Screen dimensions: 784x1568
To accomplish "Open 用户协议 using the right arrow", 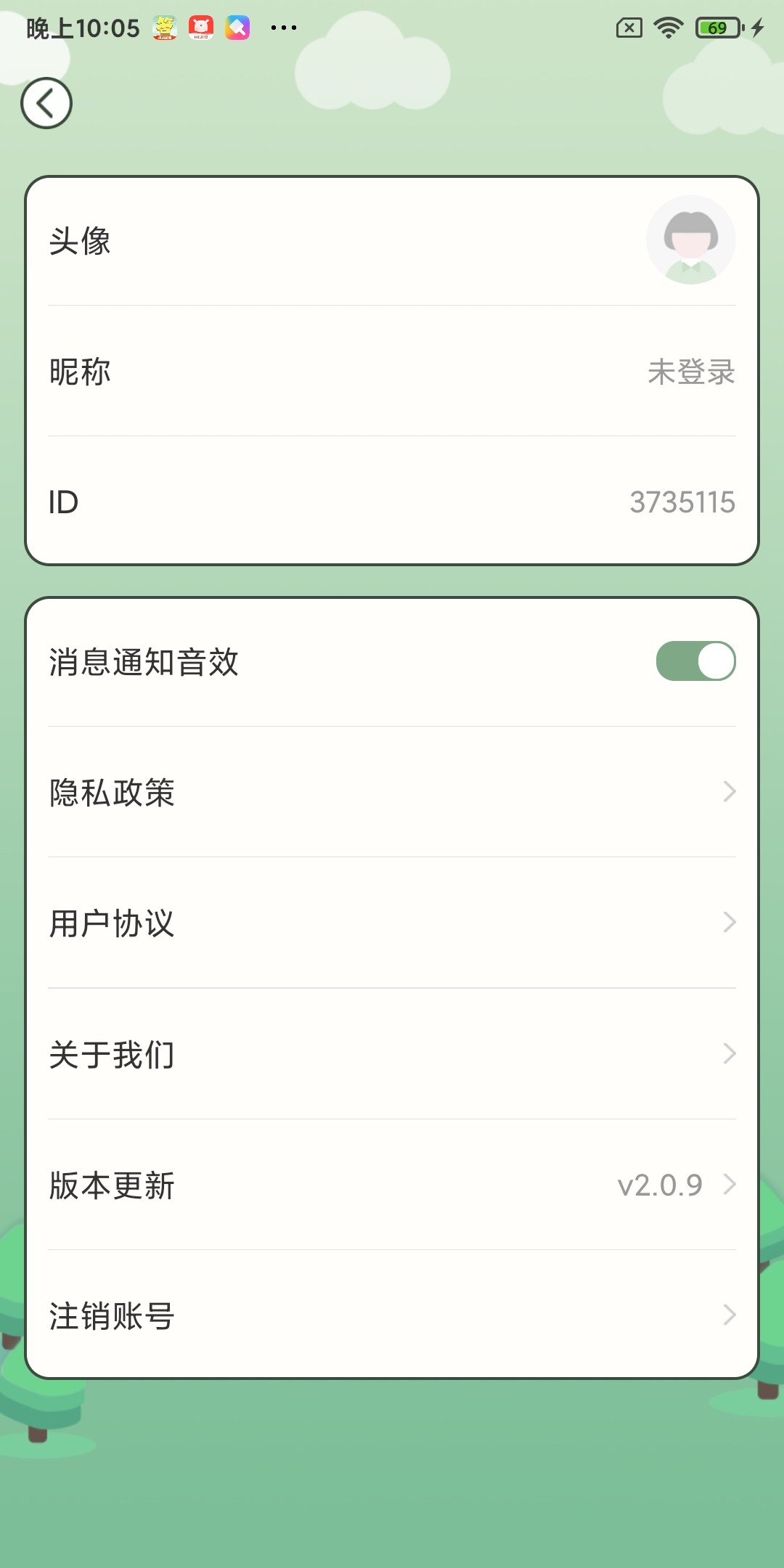I will pyautogui.click(x=730, y=923).
